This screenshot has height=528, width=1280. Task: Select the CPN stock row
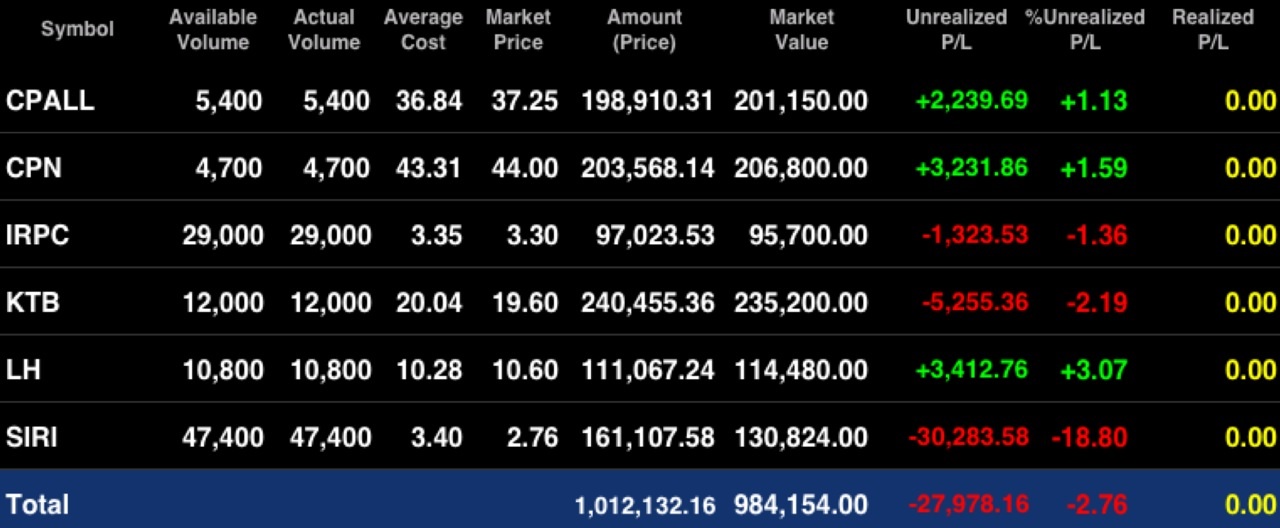point(640,167)
